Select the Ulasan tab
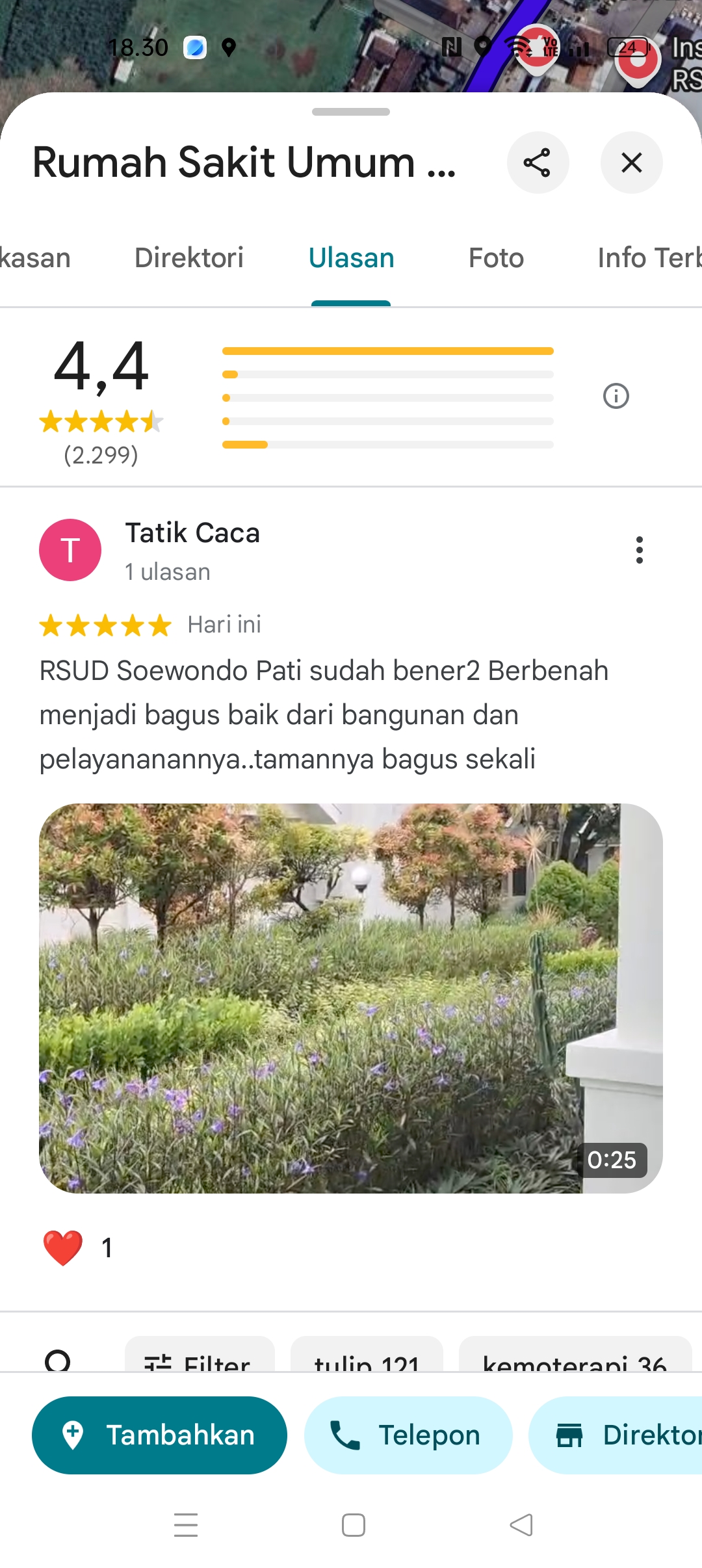702x1568 pixels. 351,258
